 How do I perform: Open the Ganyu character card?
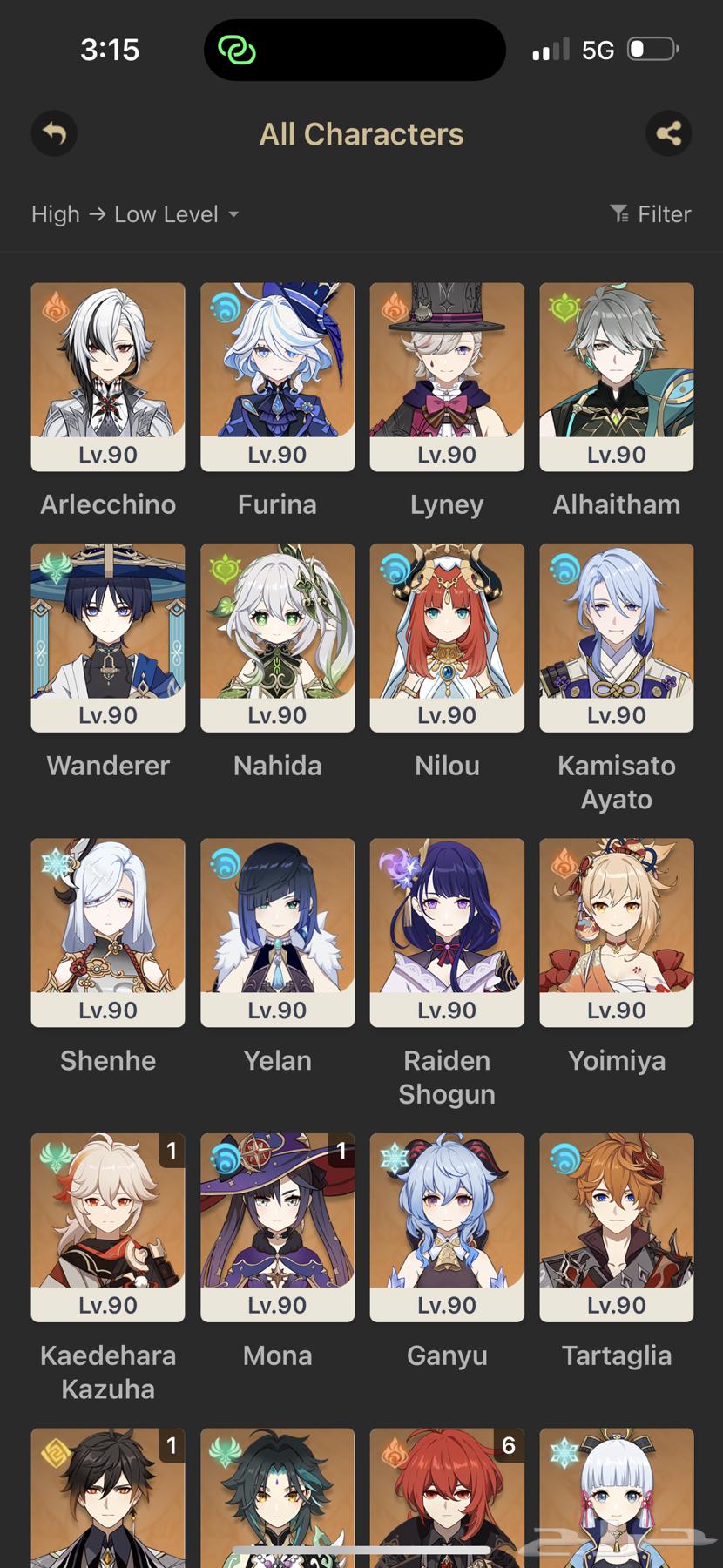447,1227
